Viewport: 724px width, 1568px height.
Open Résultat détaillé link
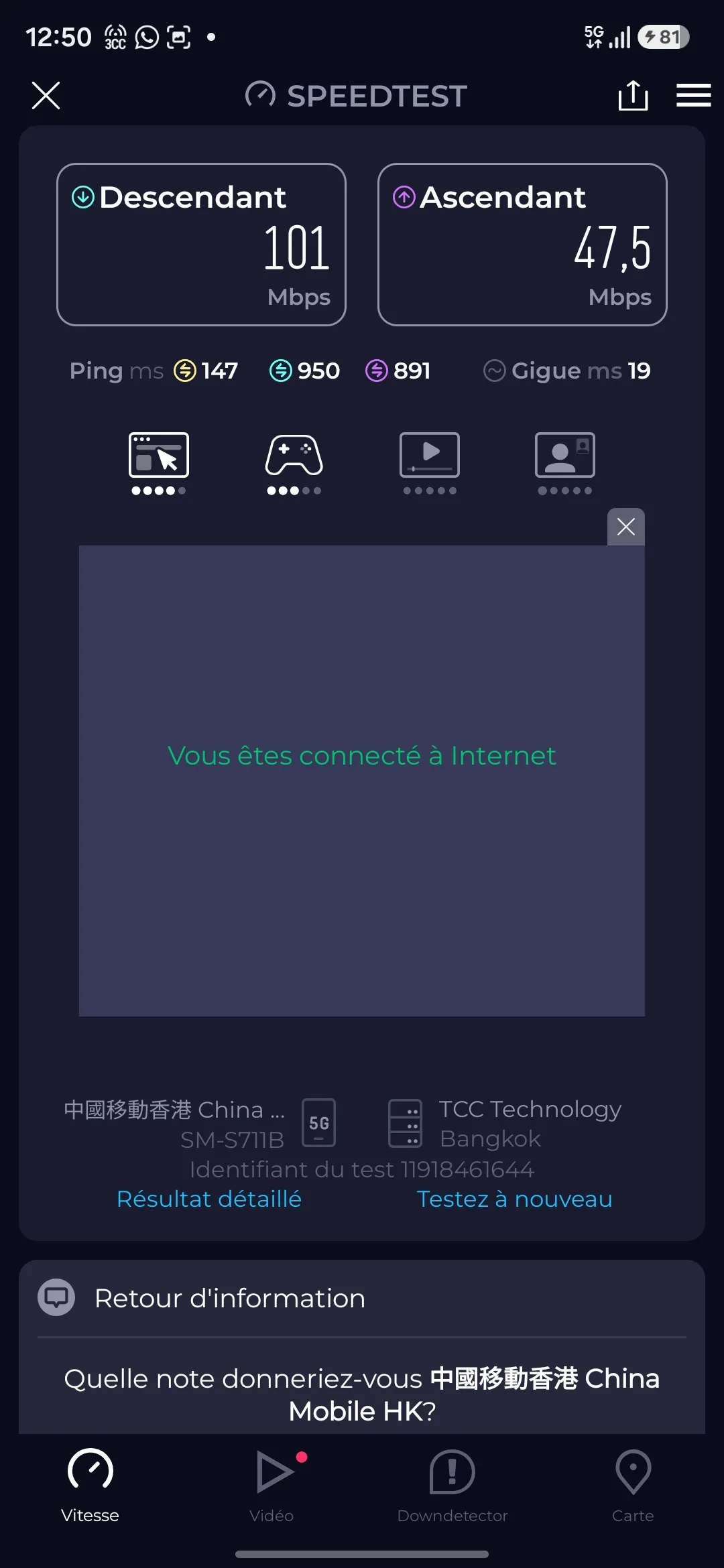(x=209, y=1199)
